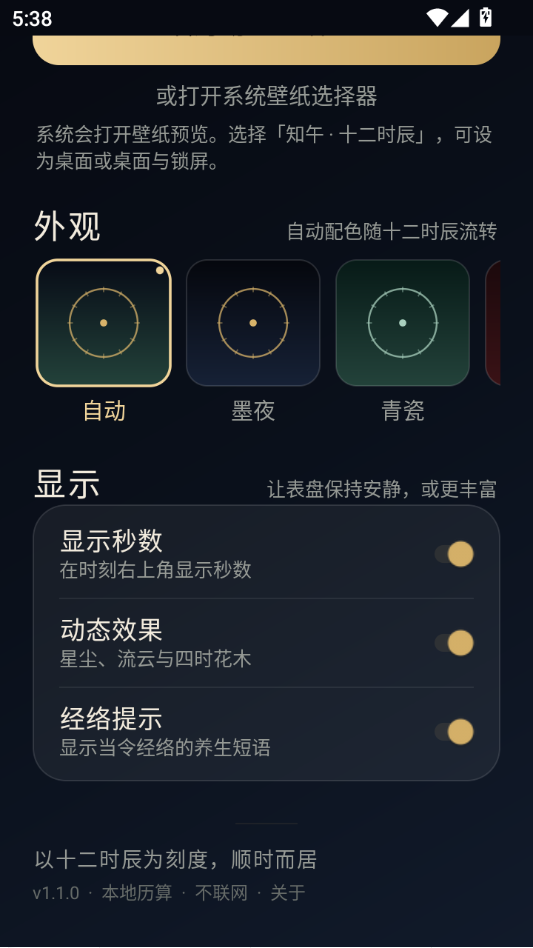
Task: Choose the 墨夜 dark night theme
Action: pos(253,323)
